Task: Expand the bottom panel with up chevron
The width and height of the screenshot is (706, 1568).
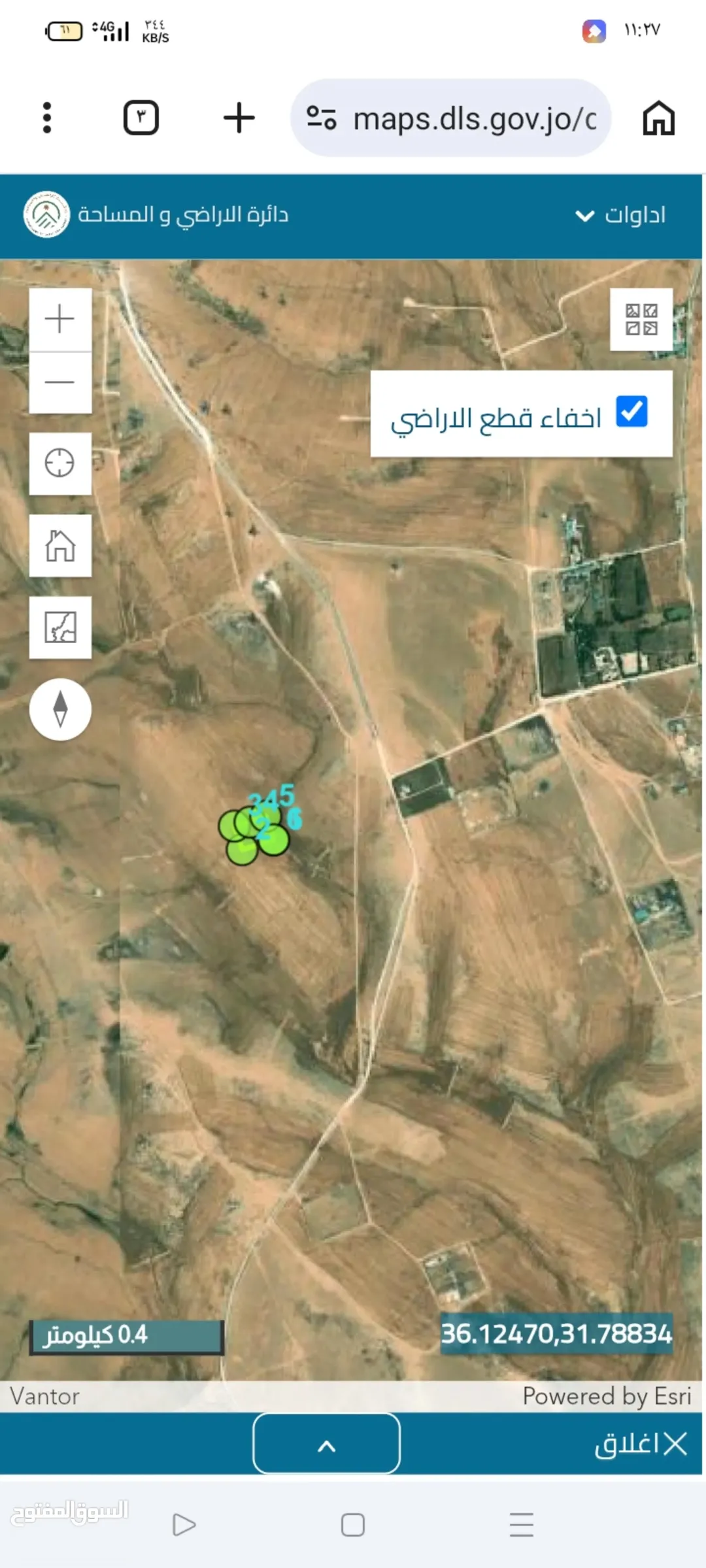Action: point(326,1443)
